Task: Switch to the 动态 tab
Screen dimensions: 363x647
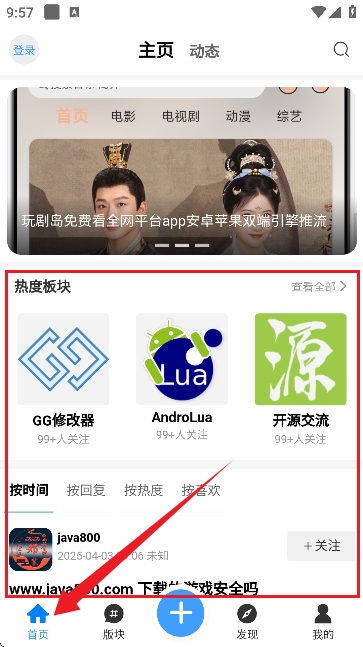Action: (205, 51)
